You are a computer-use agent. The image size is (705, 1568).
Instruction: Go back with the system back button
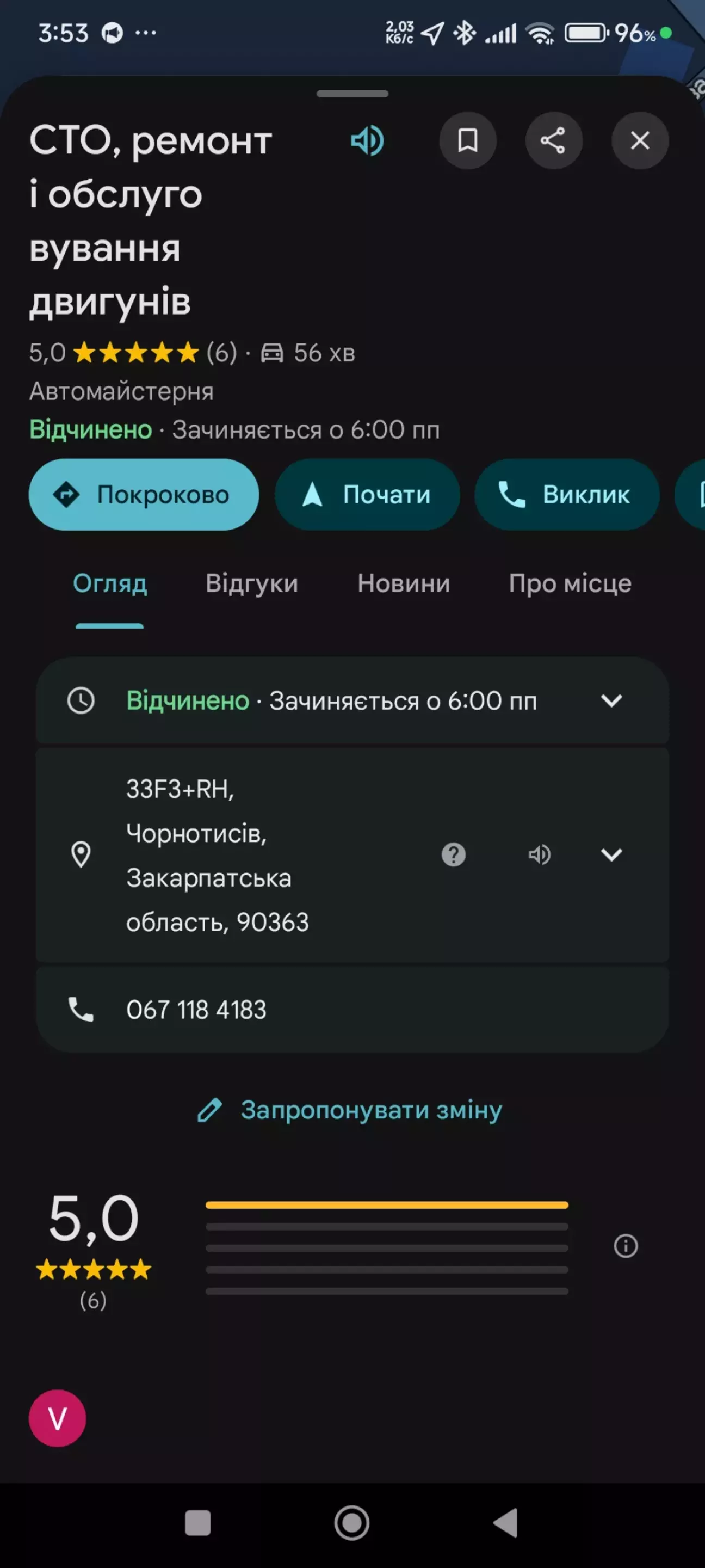tap(506, 1523)
